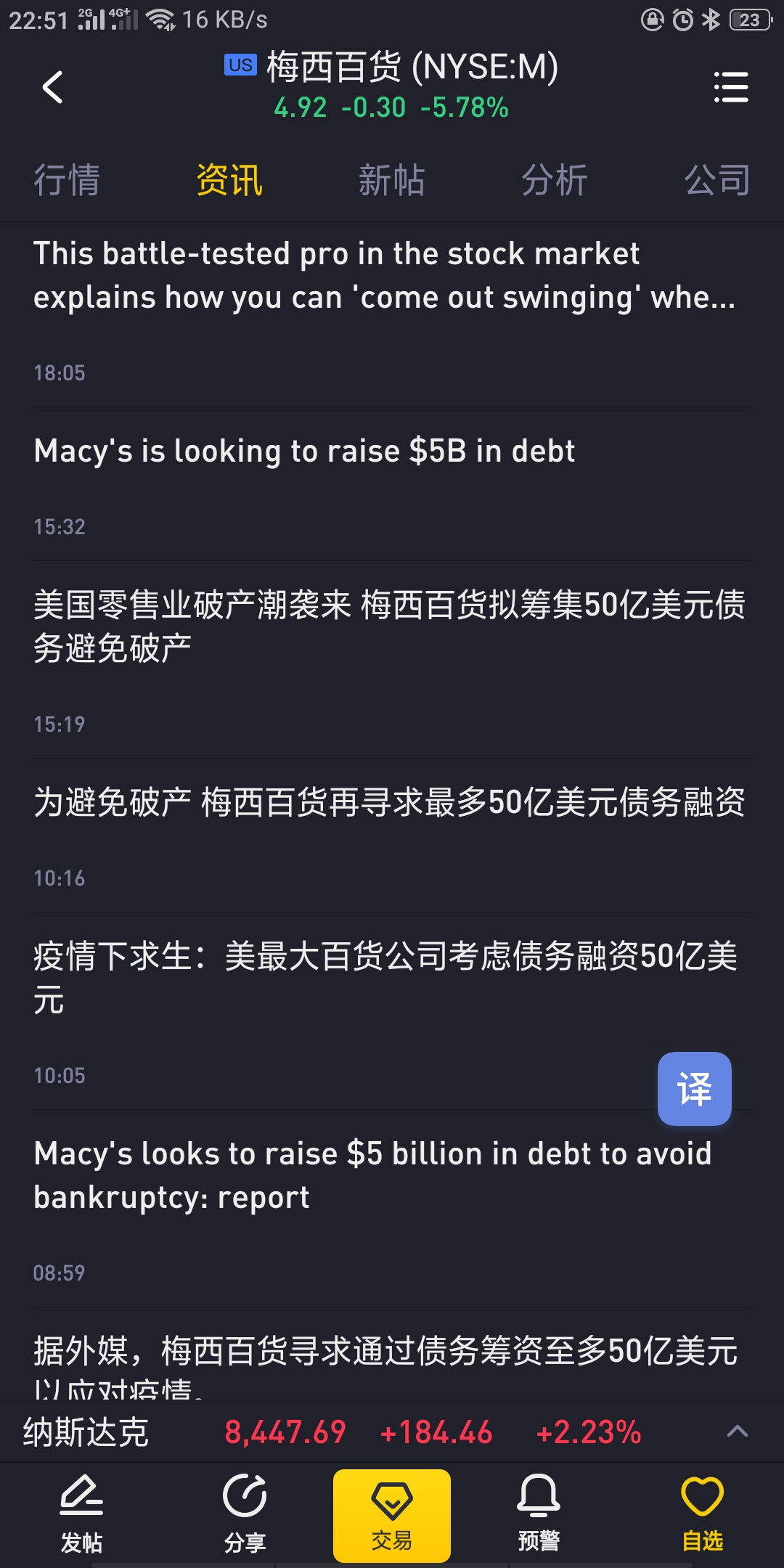Tap 发帖 to write a post
Viewport: 784px width, 1568px height.
pos(81,1514)
